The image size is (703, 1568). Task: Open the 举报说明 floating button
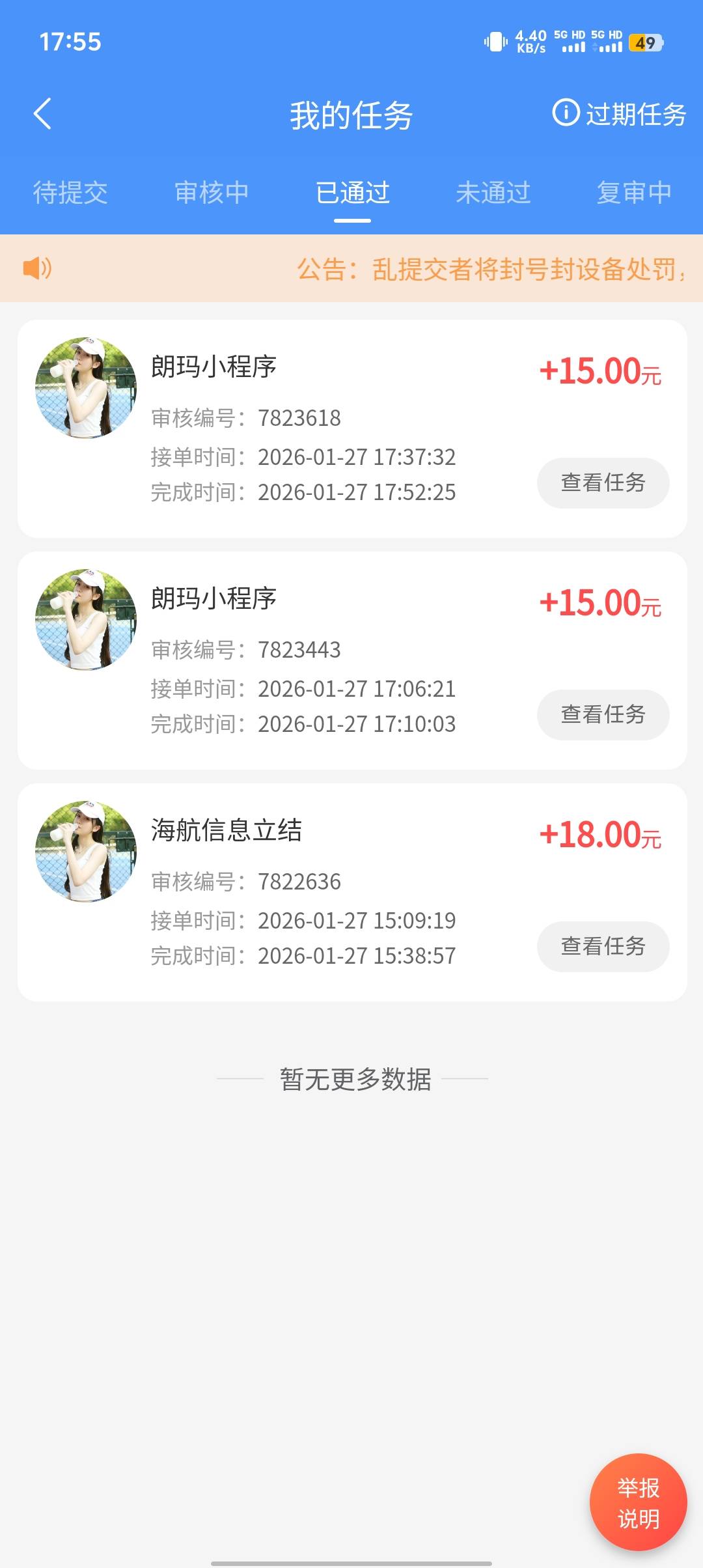638,1503
